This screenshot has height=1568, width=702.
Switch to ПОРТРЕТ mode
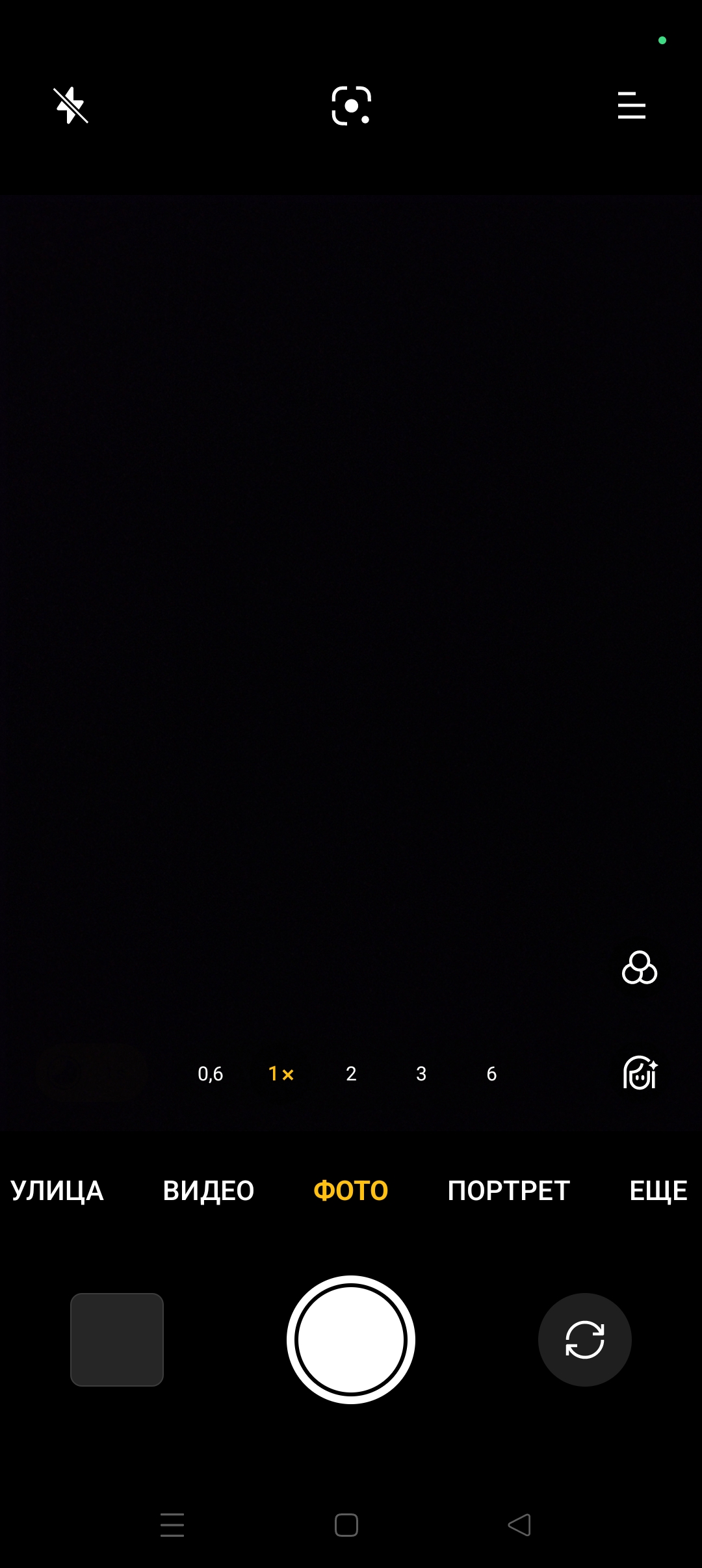coord(508,1191)
